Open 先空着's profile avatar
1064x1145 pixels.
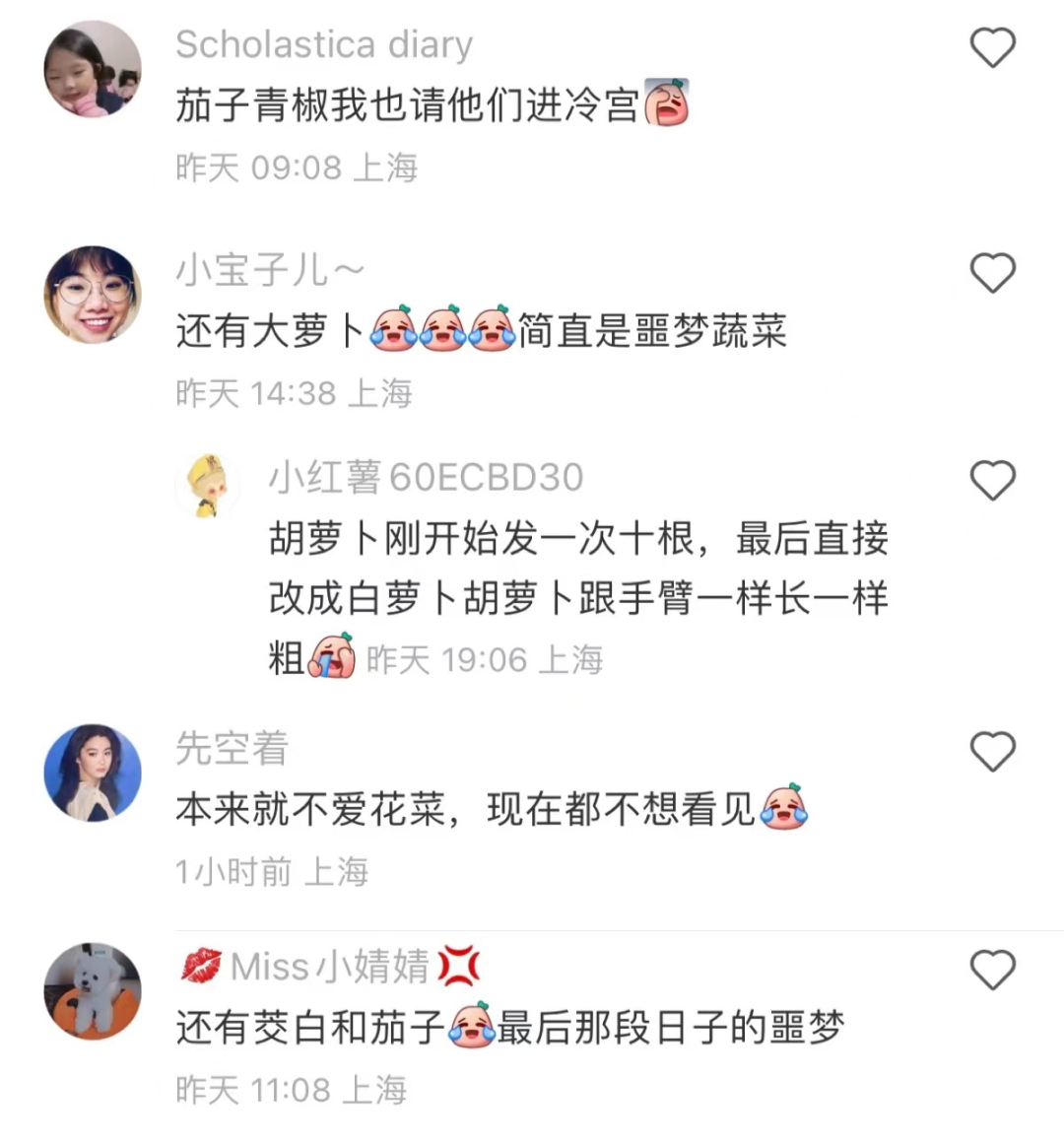93,773
